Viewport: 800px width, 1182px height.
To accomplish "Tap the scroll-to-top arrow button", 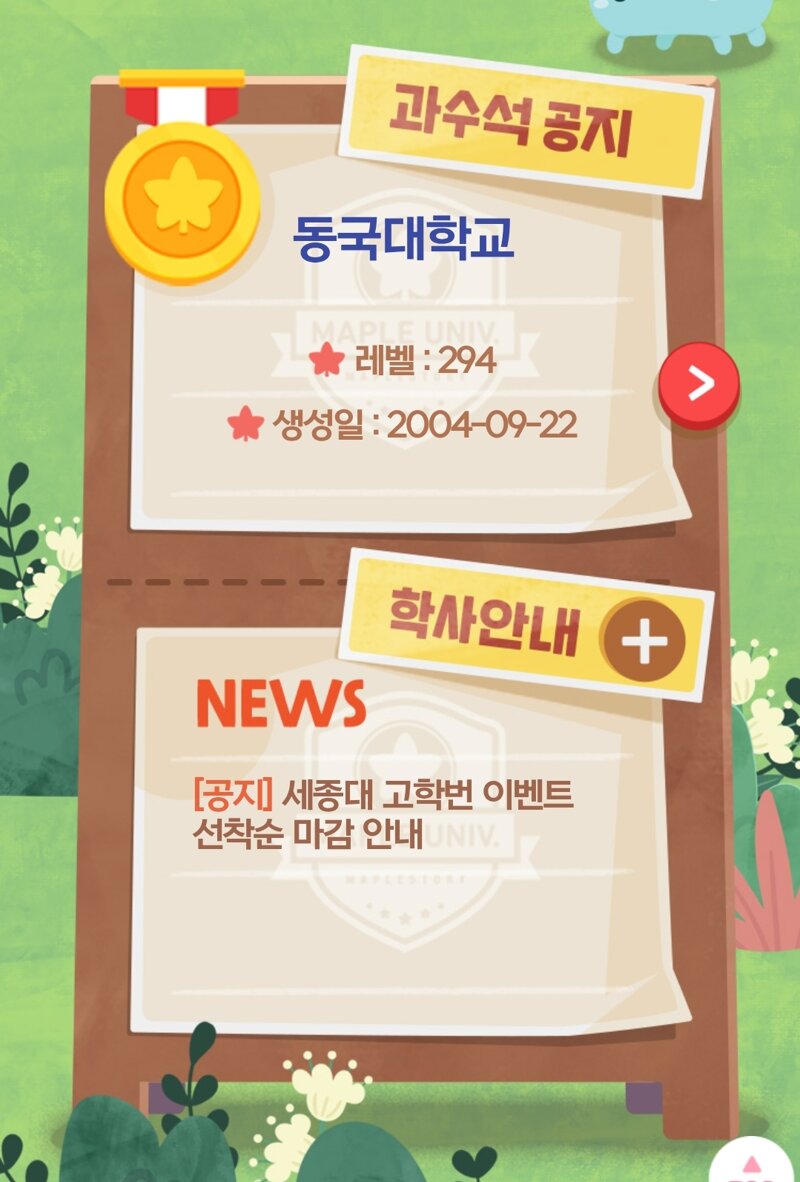I will point(752,1166).
